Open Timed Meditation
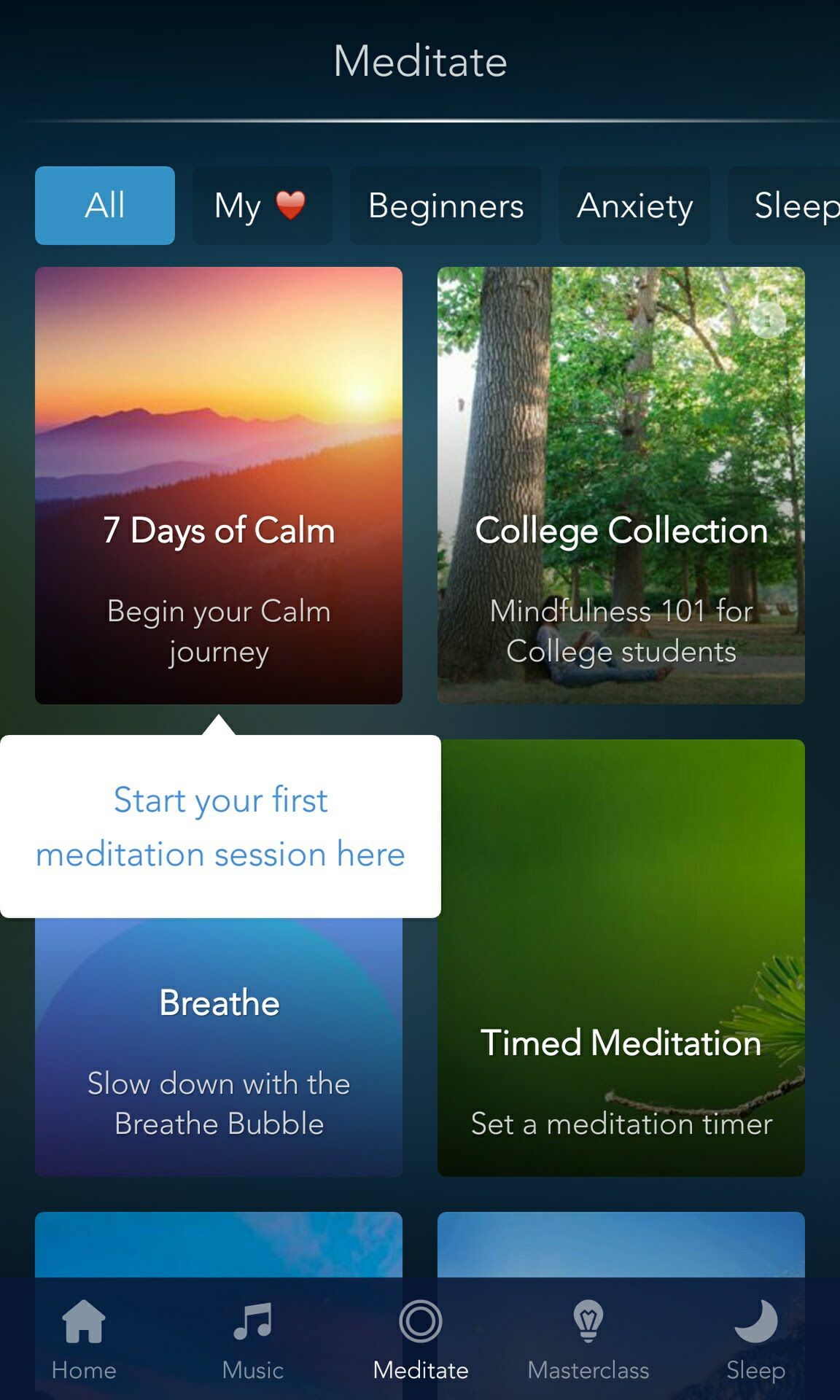 click(621, 958)
